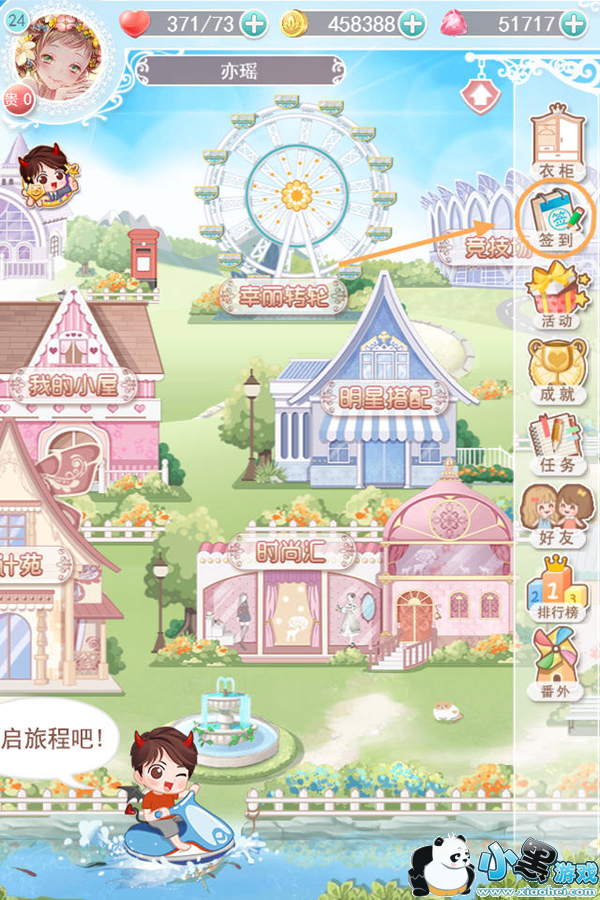Open the red mailbox
Viewport: 600px width, 900px height.
pos(144,255)
